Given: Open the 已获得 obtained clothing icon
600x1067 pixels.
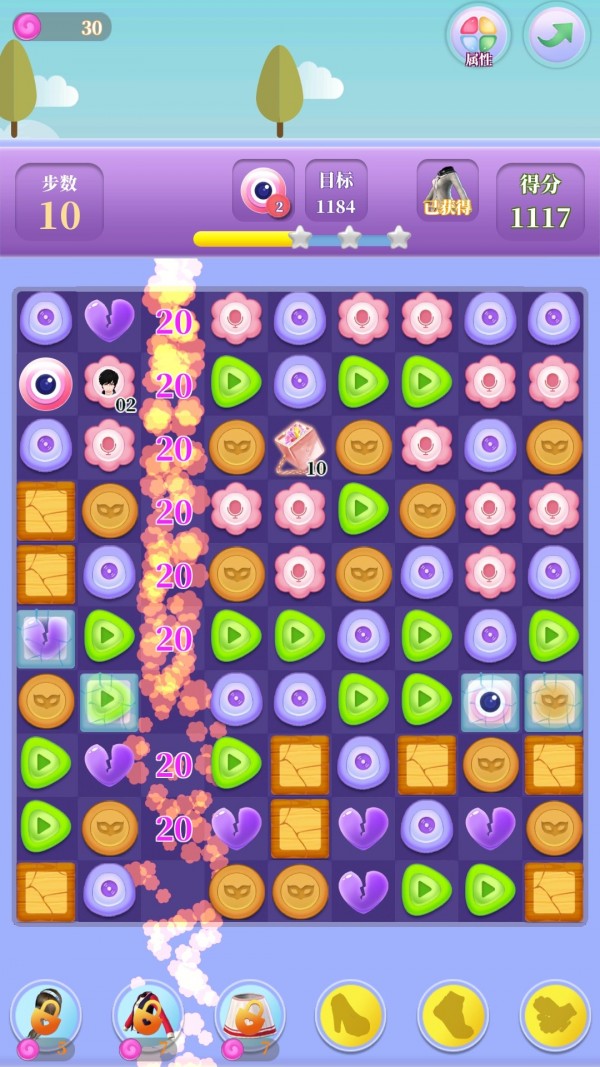Looking at the screenshot, I should click(446, 190).
